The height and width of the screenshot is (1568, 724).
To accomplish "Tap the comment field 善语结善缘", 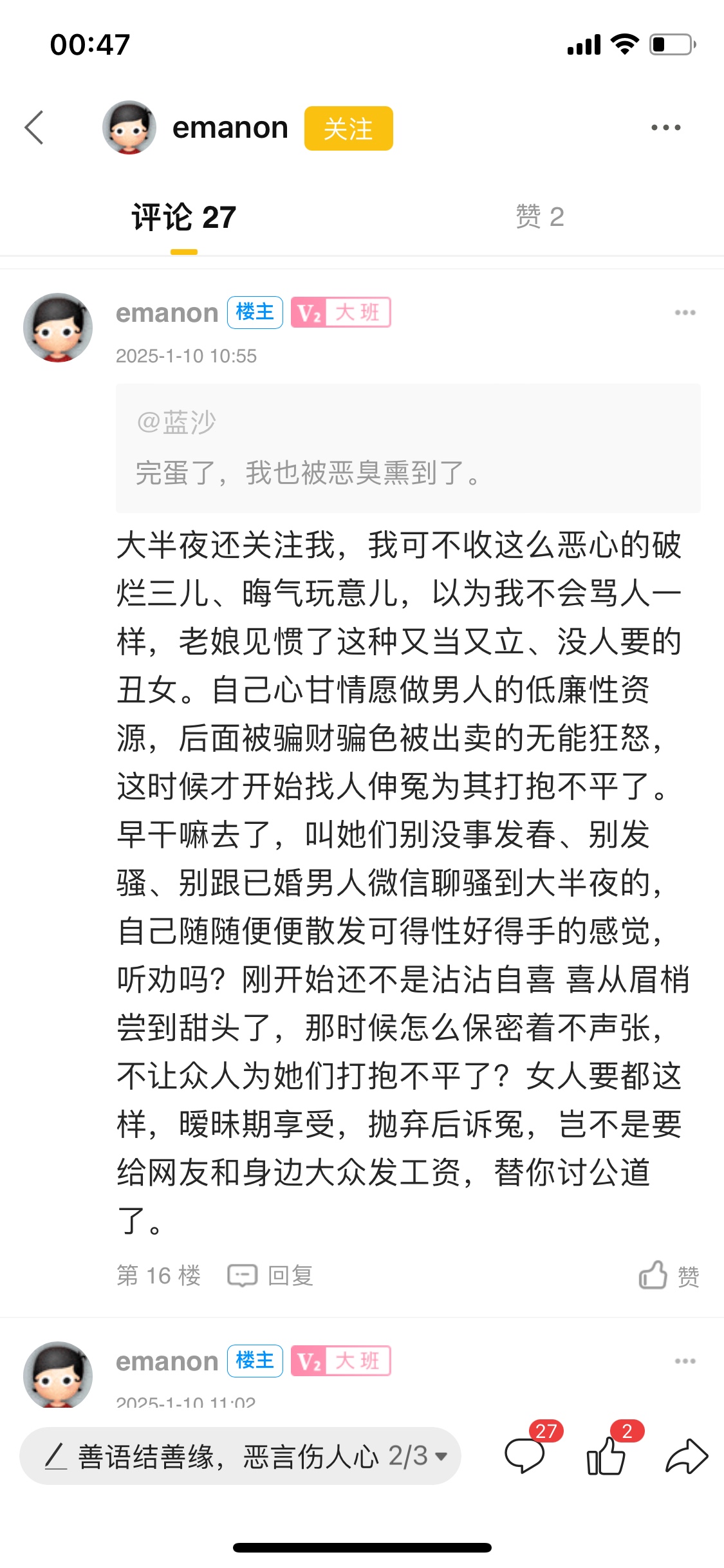I will [x=240, y=1456].
